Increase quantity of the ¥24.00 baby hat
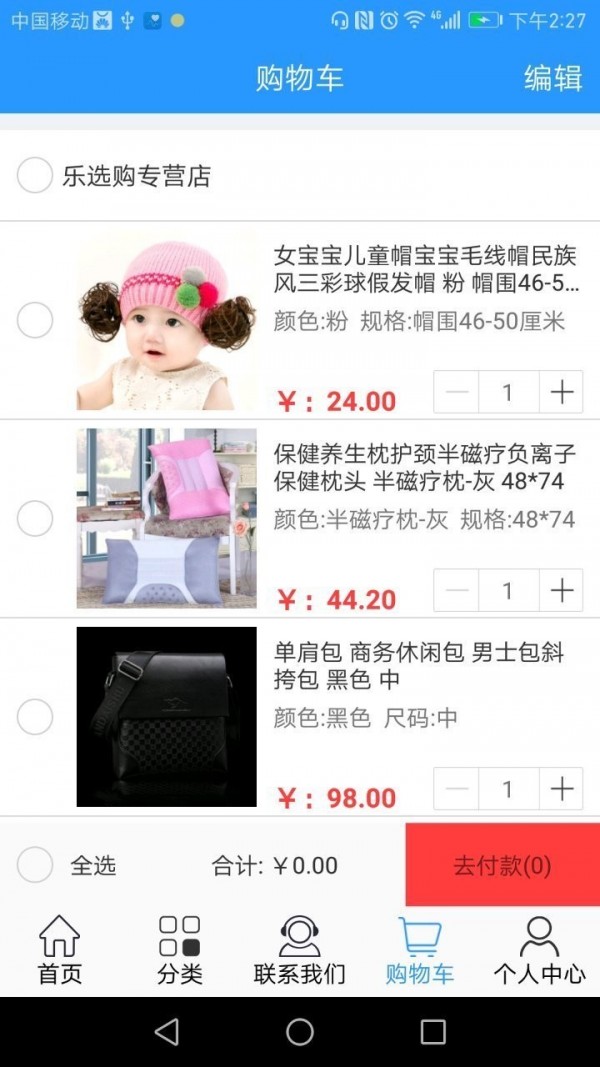This screenshot has width=600, height=1067. pyautogui.click(x=561, y=392)
